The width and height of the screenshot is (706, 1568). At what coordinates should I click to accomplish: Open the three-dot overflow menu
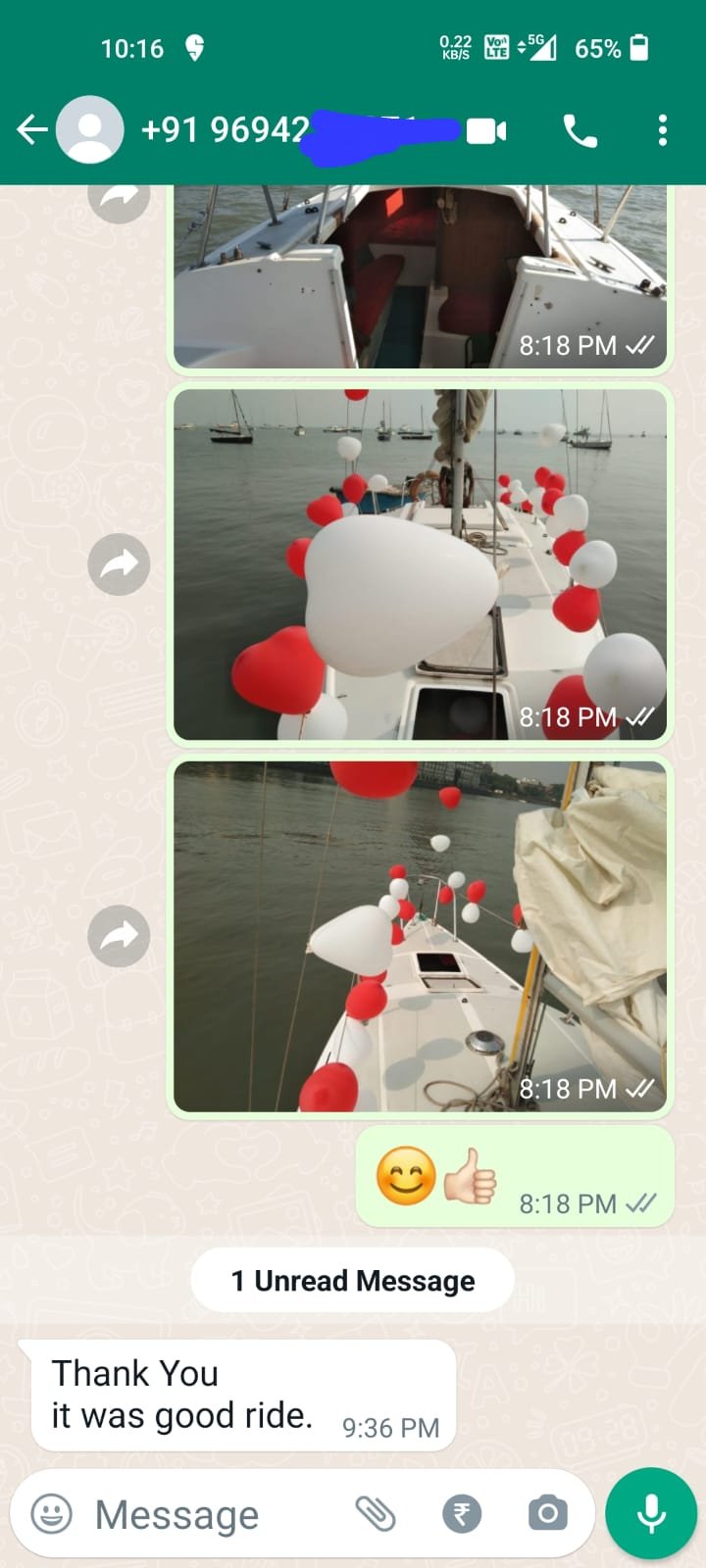[x=663, y=130]
